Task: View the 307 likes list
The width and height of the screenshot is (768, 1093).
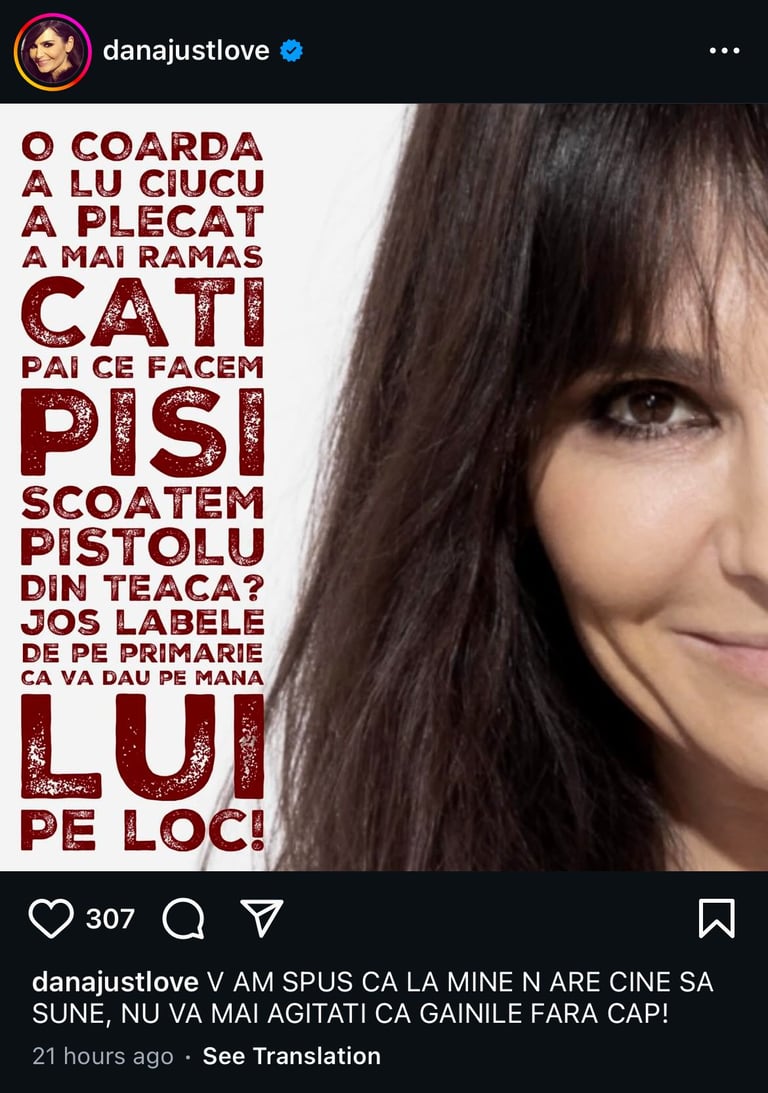Action: pyautogui.click(x=110, y=918)
